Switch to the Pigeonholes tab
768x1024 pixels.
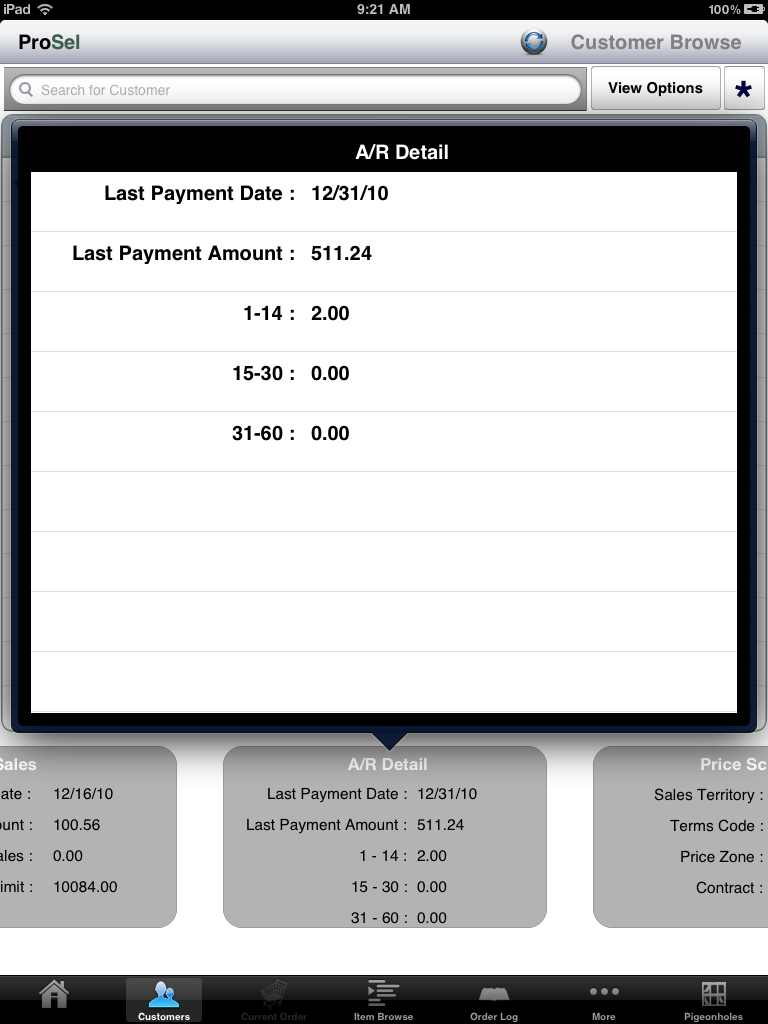713,1000
